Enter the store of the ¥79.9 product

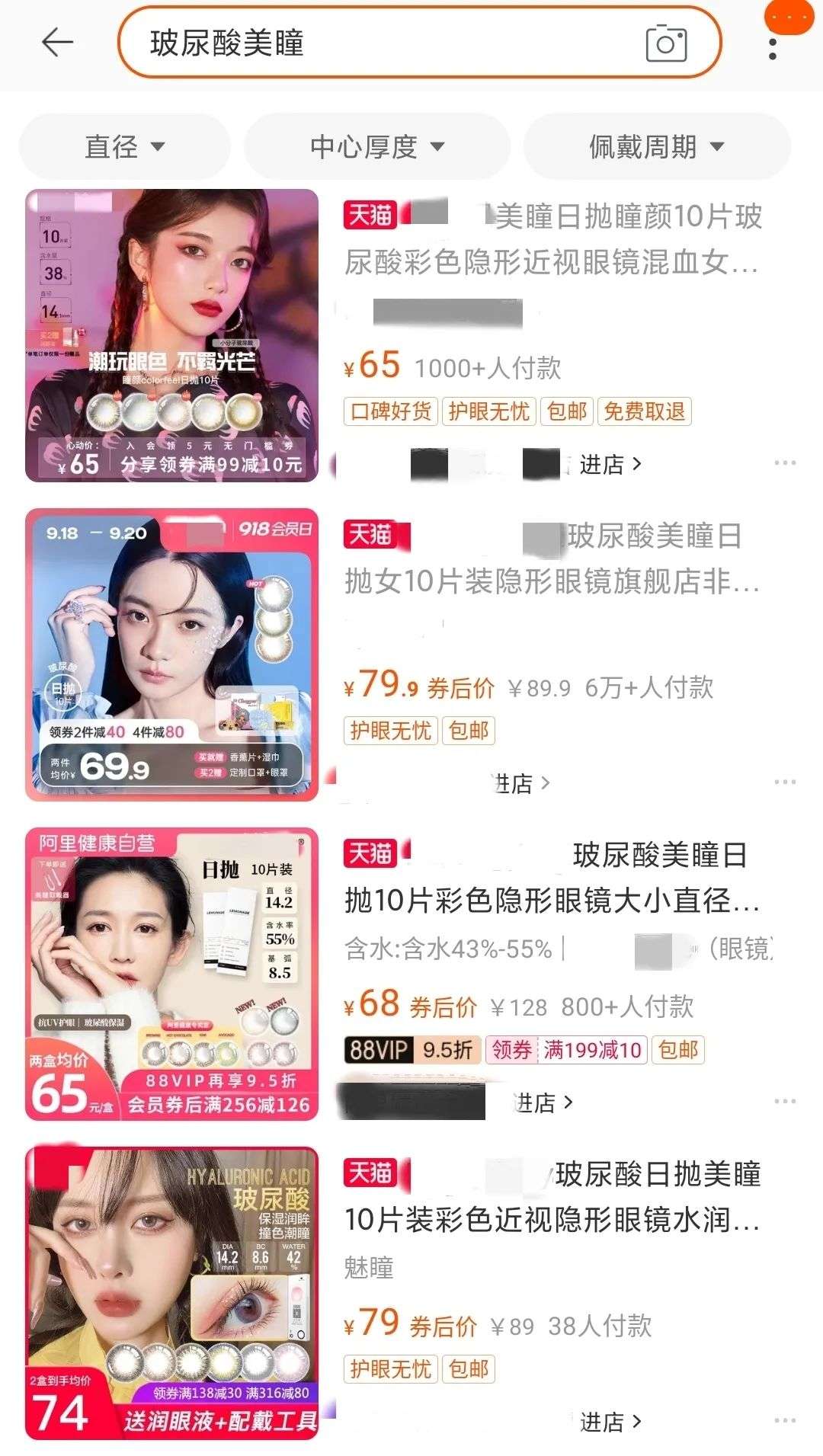click(522, 783)
